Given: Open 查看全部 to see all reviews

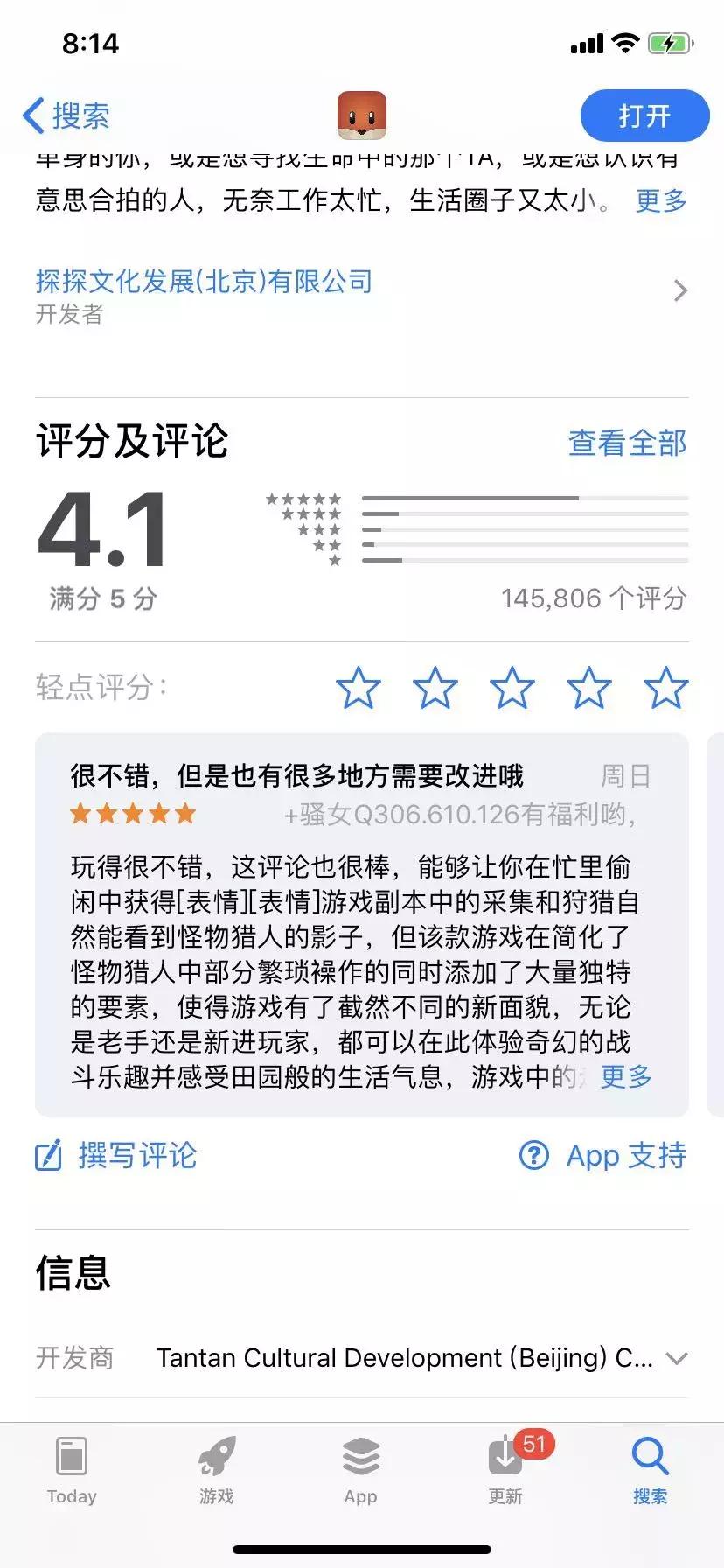Looking at the screenshot, I should tap(626, 444).
